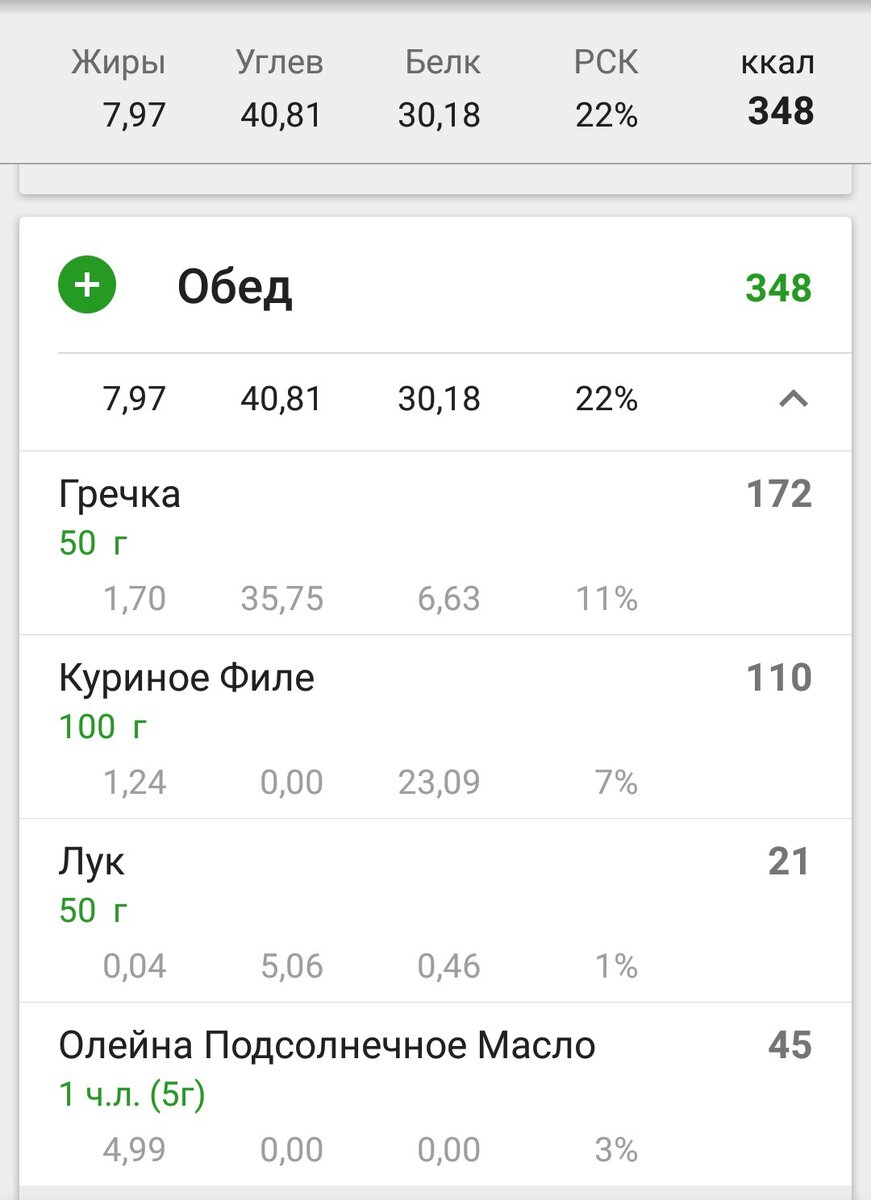Select the Углев nutrient header

(281, 62)
